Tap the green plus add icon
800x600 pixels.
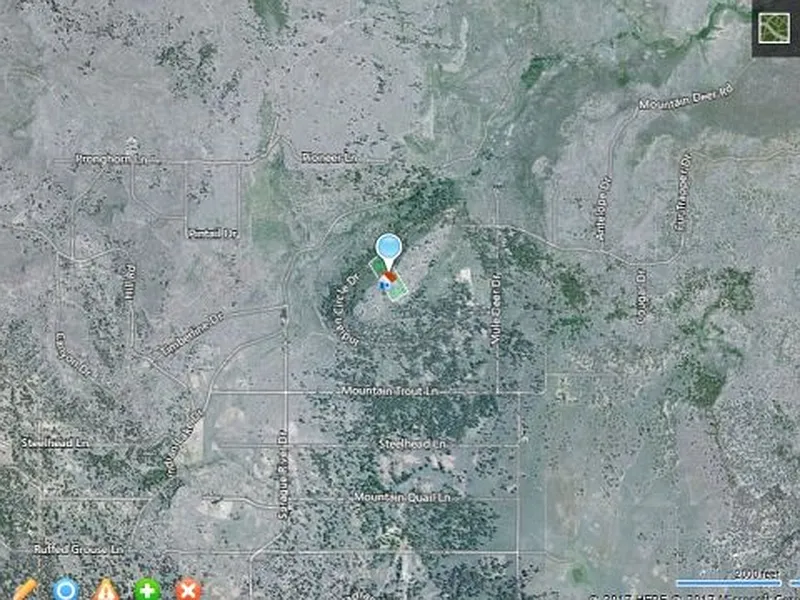pyautogui.click(x=147, y=589)
